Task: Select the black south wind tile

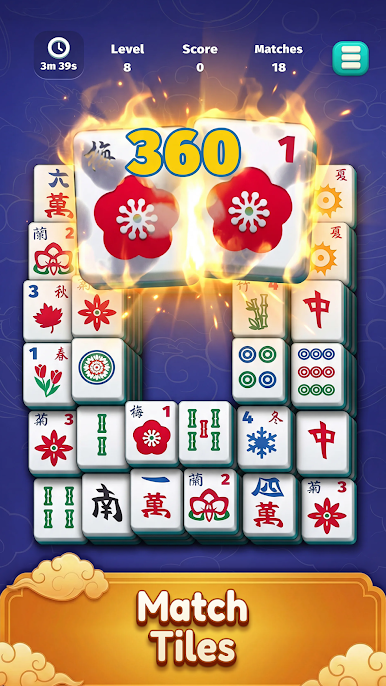Action: (x=107, y=507)
